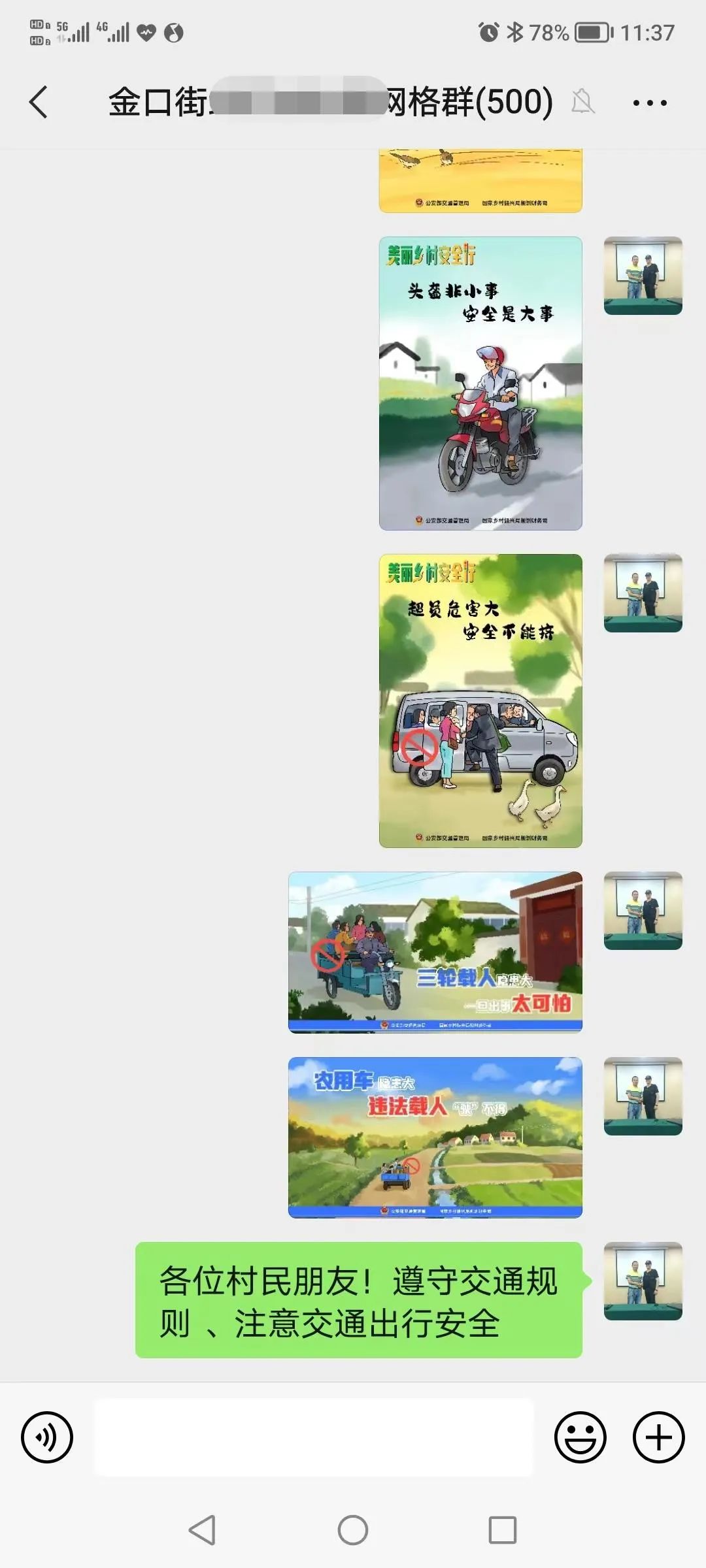Image resolution: width=706 pixels, height=1568 pixels.
Task: Switch to voice message input
Action: pyautogui.click(x=47, y=1437)
